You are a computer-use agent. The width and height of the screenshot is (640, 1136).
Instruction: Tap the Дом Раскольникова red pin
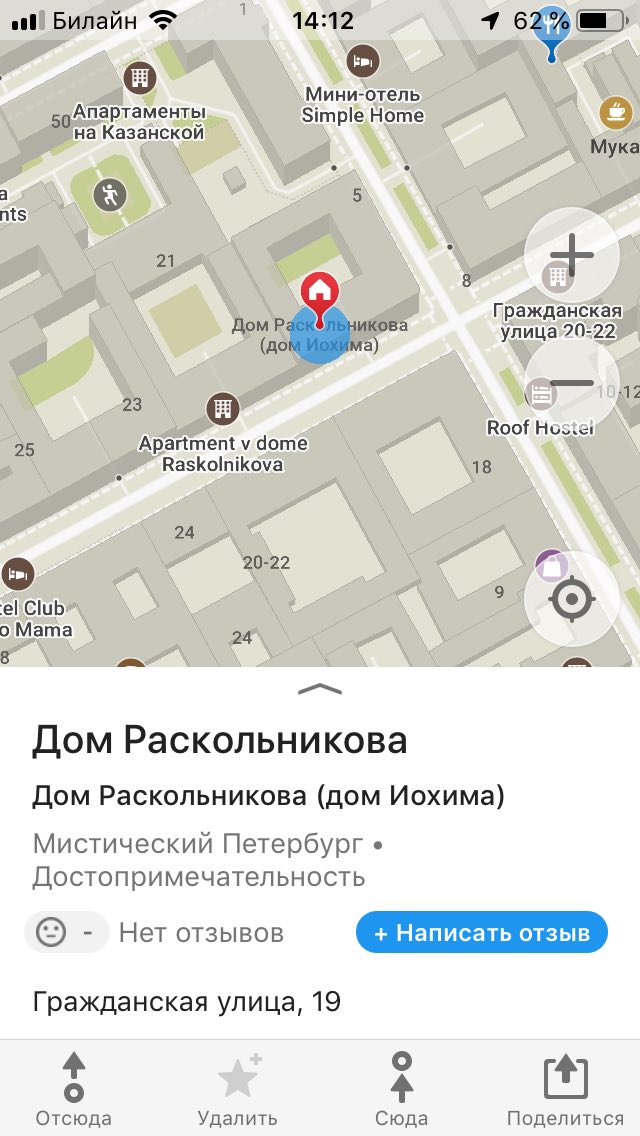[x=320, y=292]
